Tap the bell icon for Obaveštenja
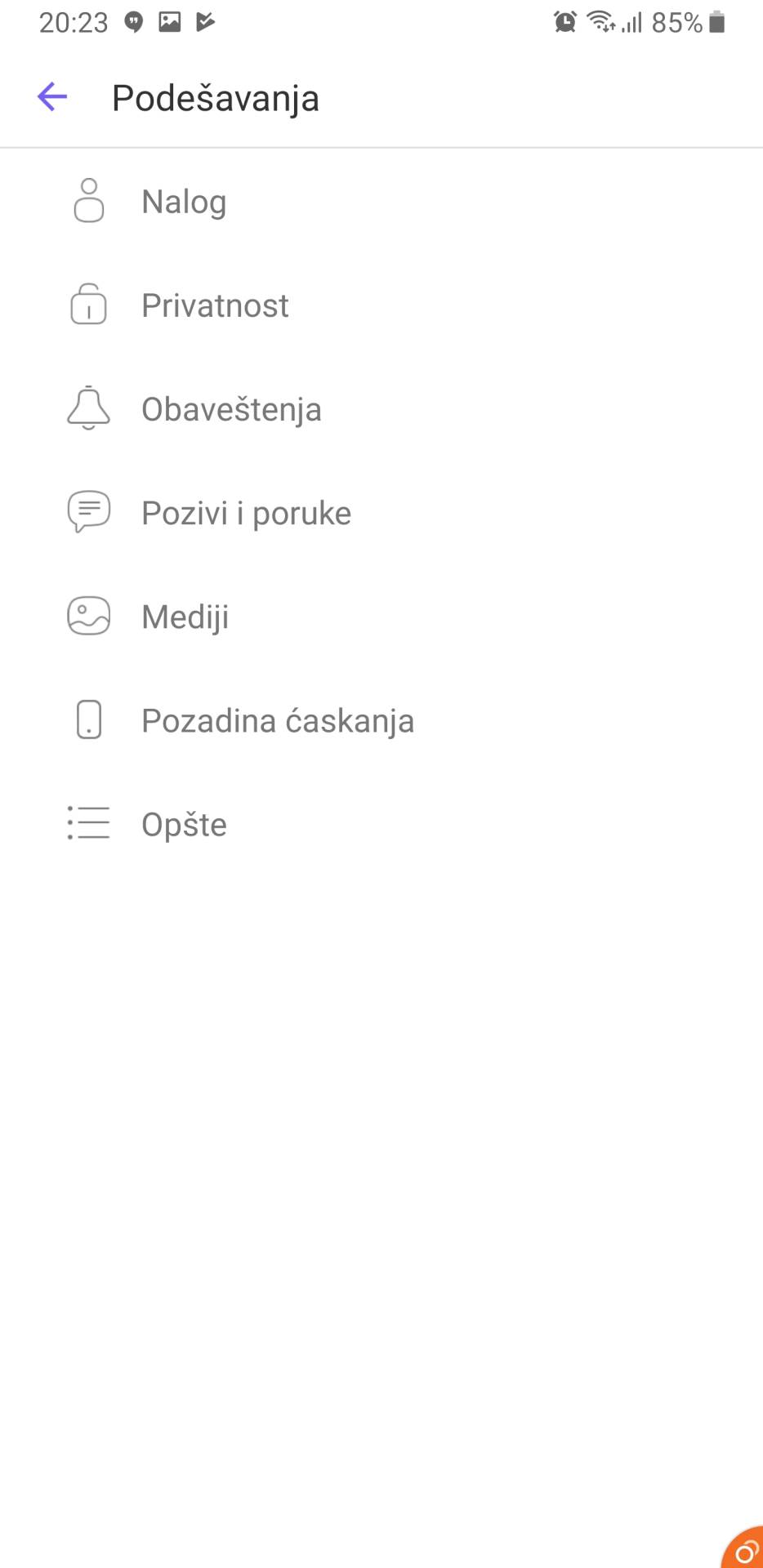The width and height of the screenshot is (763, 1568). tap(88, 409)
